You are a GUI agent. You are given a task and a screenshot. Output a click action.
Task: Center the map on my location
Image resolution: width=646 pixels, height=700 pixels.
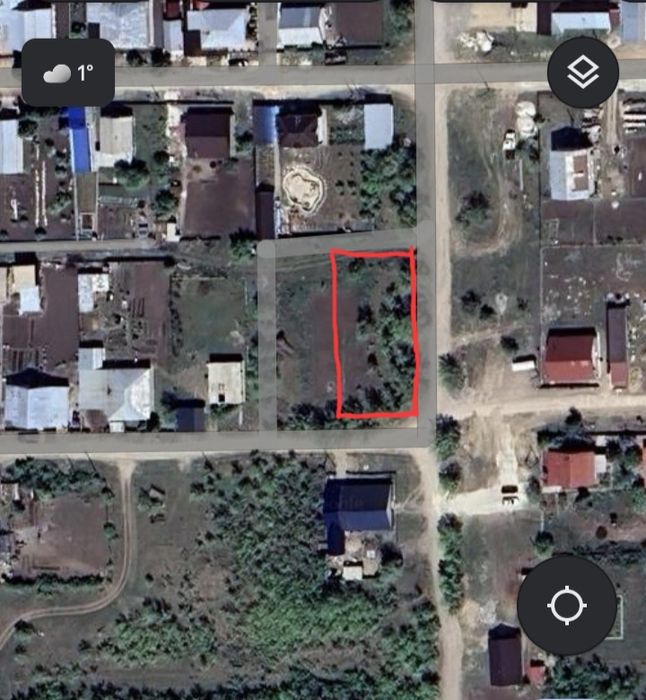[567, 605]
